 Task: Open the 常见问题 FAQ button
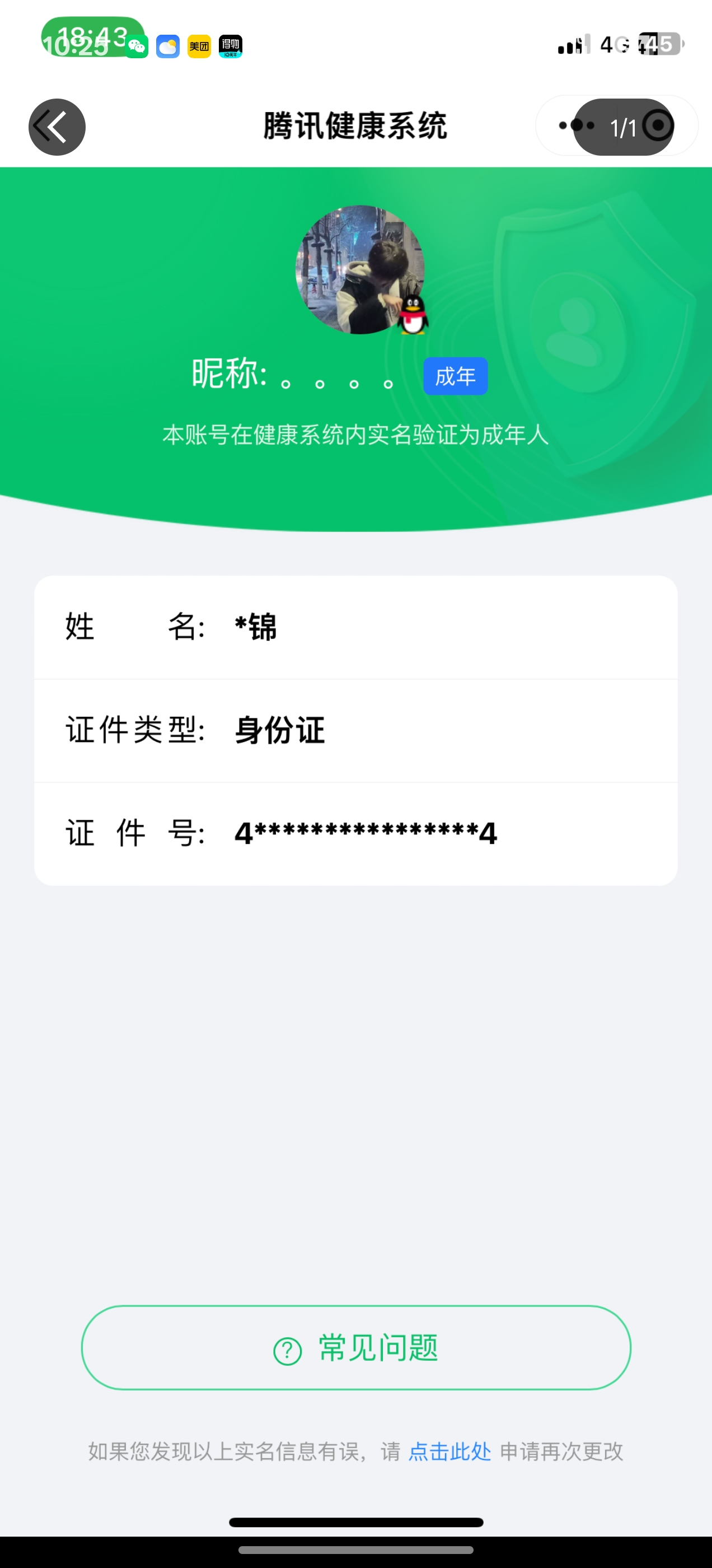(x=356, y=1348)
